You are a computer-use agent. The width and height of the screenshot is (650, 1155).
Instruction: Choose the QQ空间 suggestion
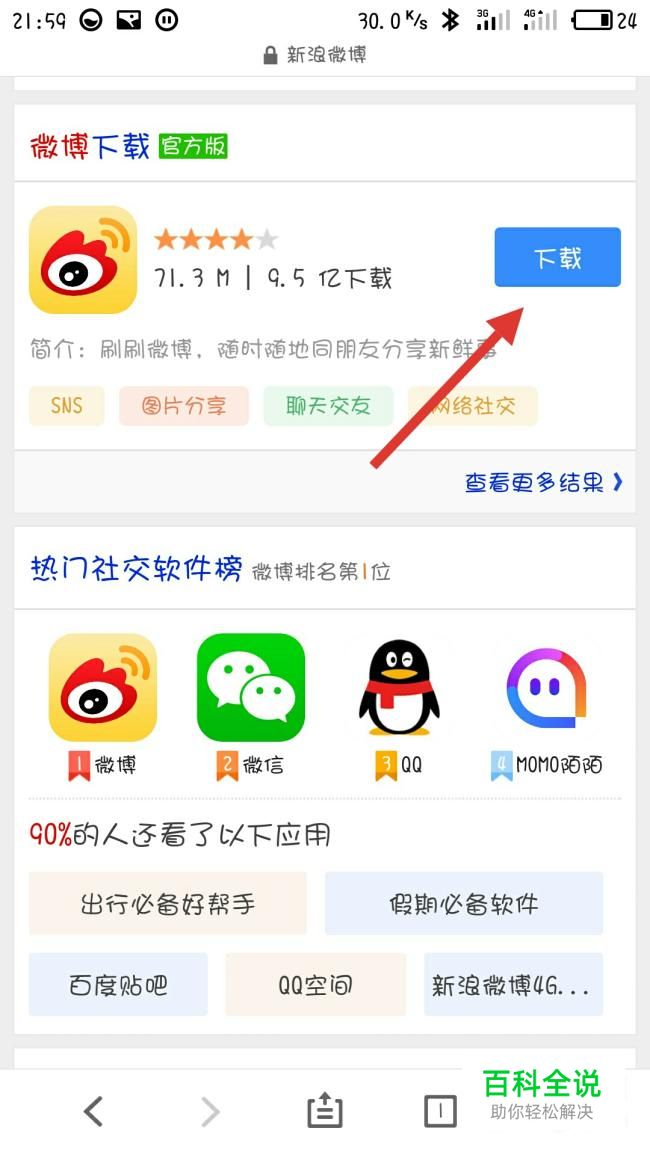tap(315, 985)
